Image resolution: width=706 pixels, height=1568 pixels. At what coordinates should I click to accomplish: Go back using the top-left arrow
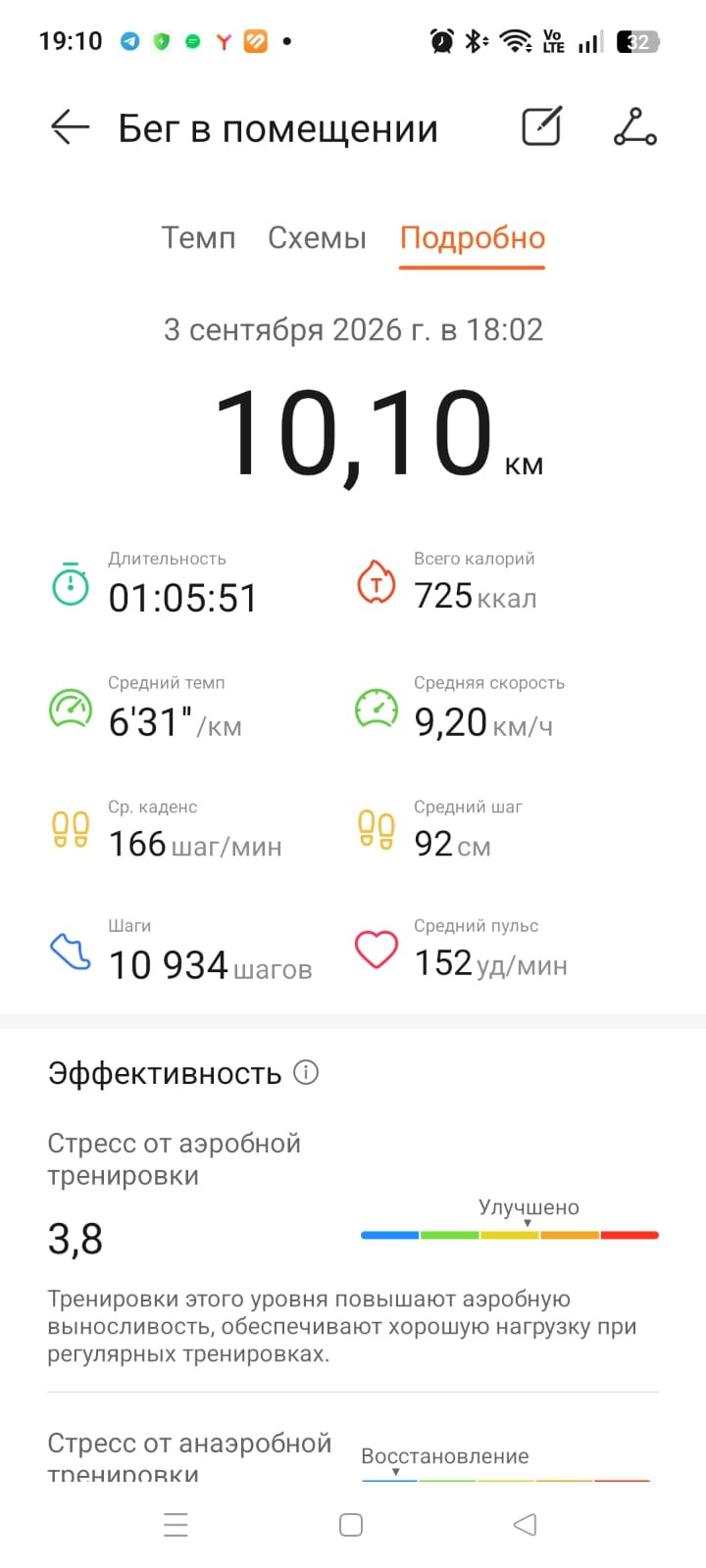click(x=70, y=127)
